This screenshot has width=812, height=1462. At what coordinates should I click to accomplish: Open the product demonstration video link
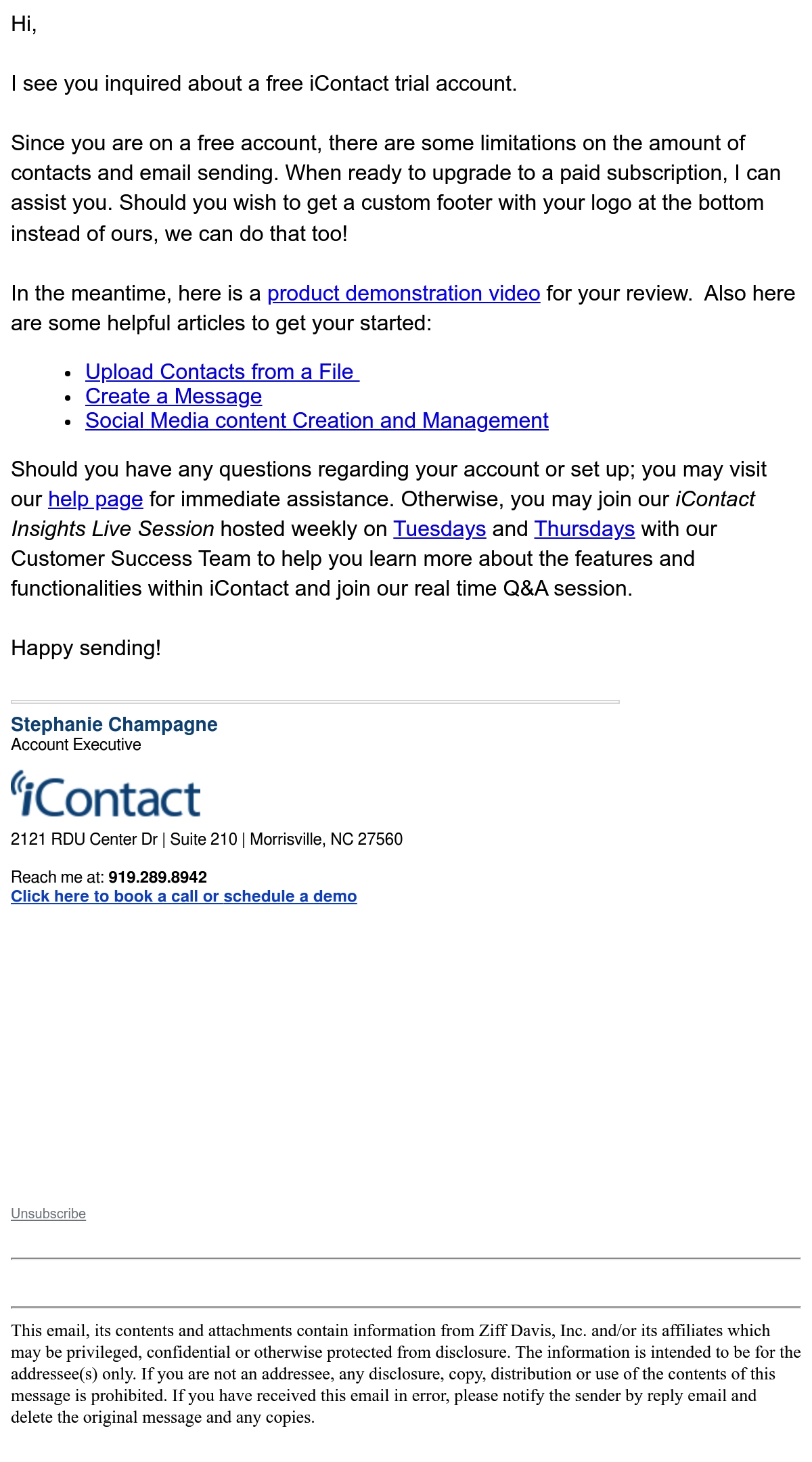pos(403,293)
